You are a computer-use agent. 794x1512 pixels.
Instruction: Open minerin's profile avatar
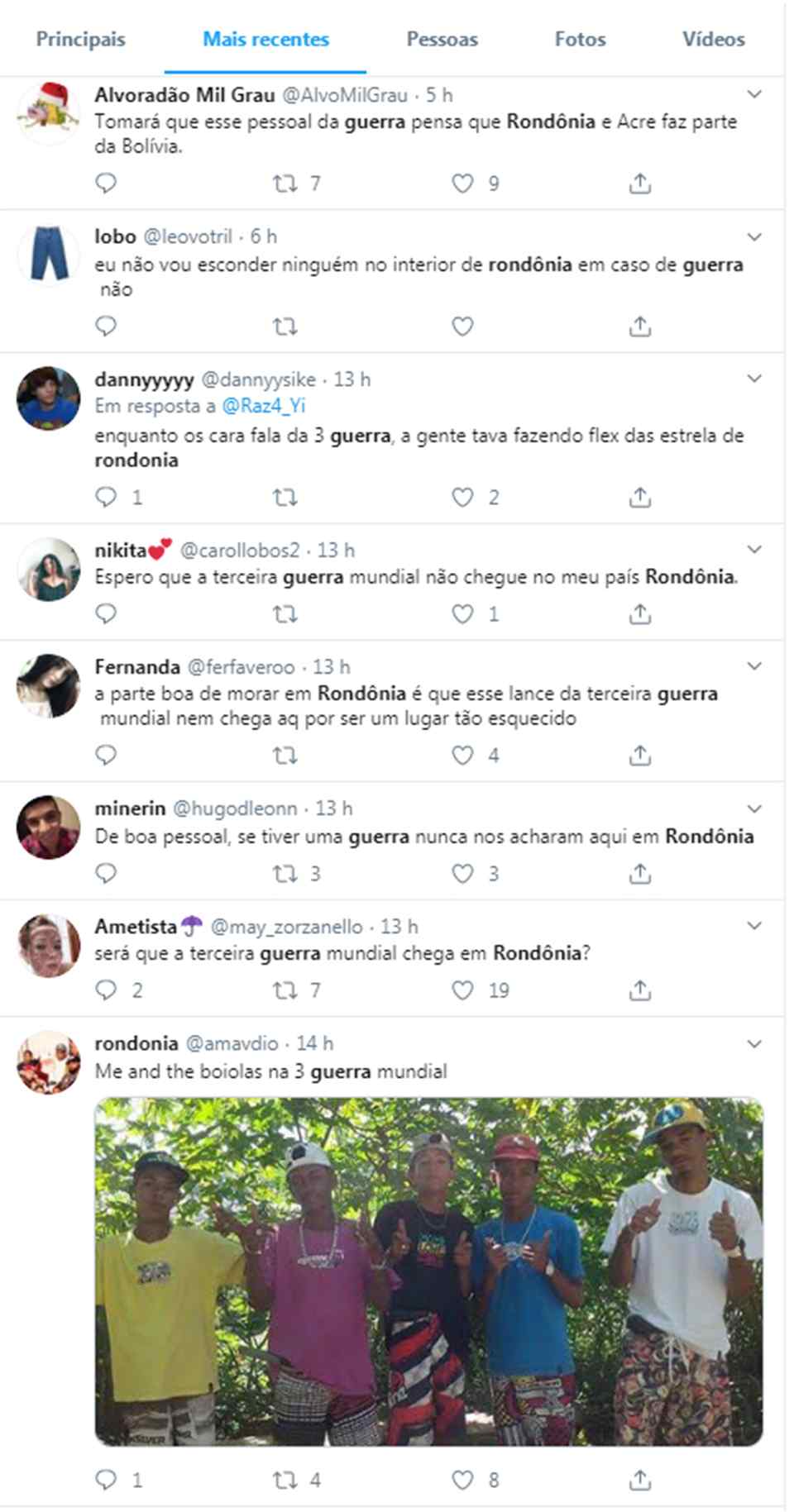coord(49,828)
